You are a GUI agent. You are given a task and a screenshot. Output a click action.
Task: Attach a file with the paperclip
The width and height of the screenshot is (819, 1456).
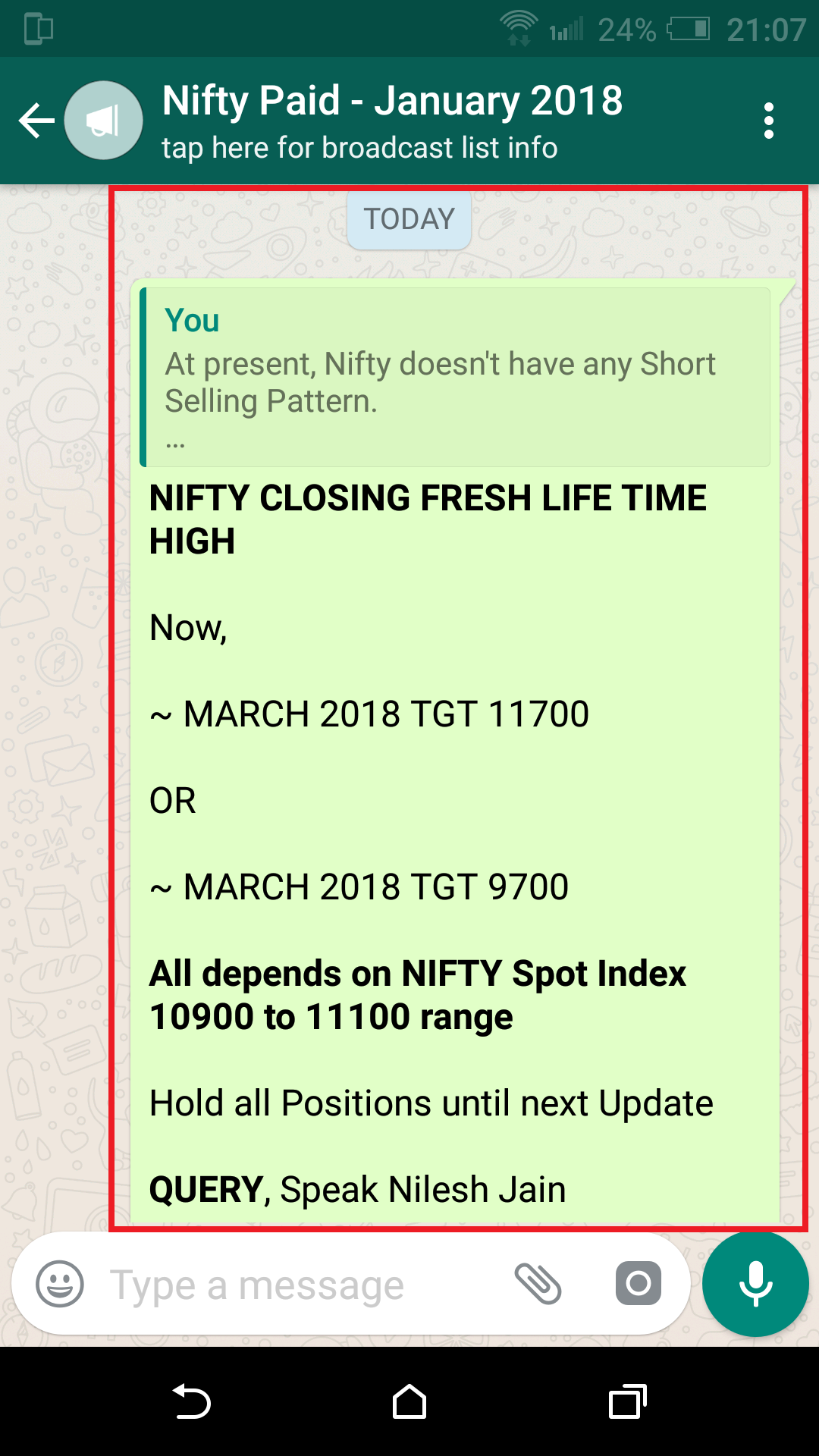538,1284
